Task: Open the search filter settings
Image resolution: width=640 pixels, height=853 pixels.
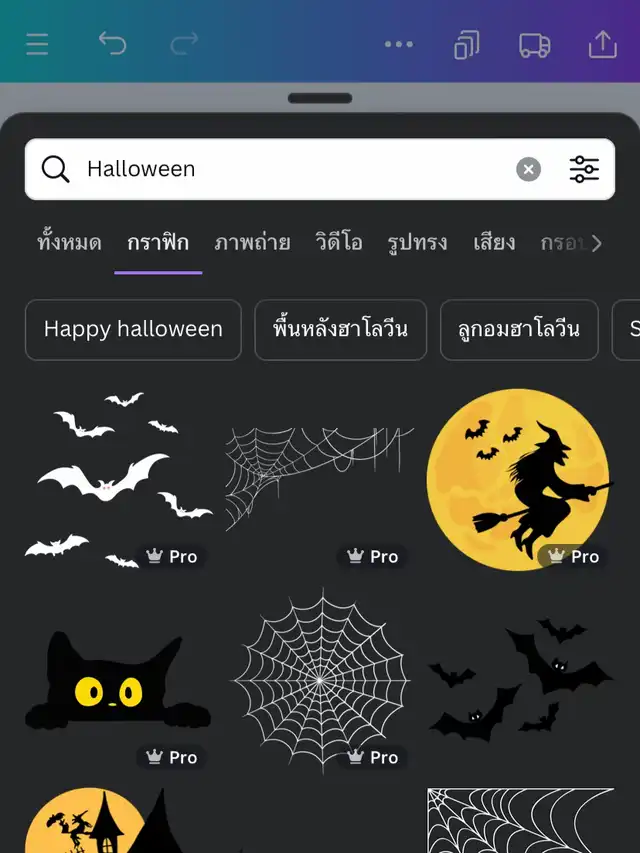Action: click(584, 169)
